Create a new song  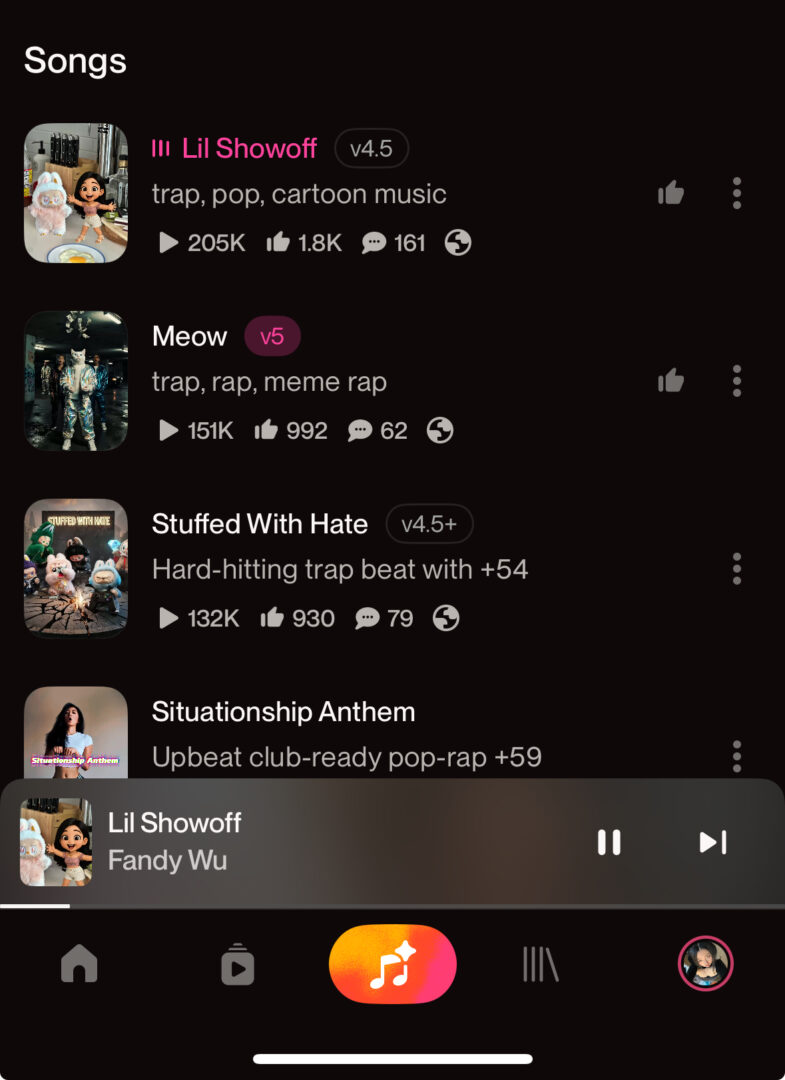(x=393, y=964)
